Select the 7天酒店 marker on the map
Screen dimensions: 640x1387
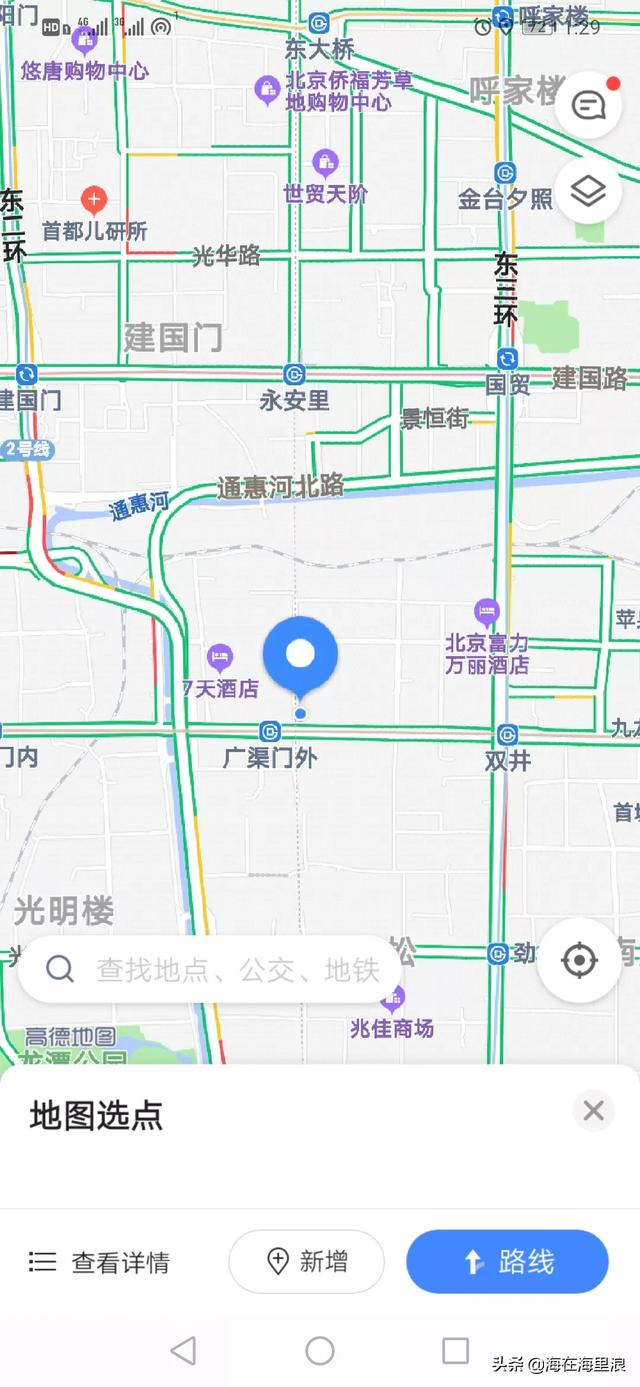[x=220, y=658]
